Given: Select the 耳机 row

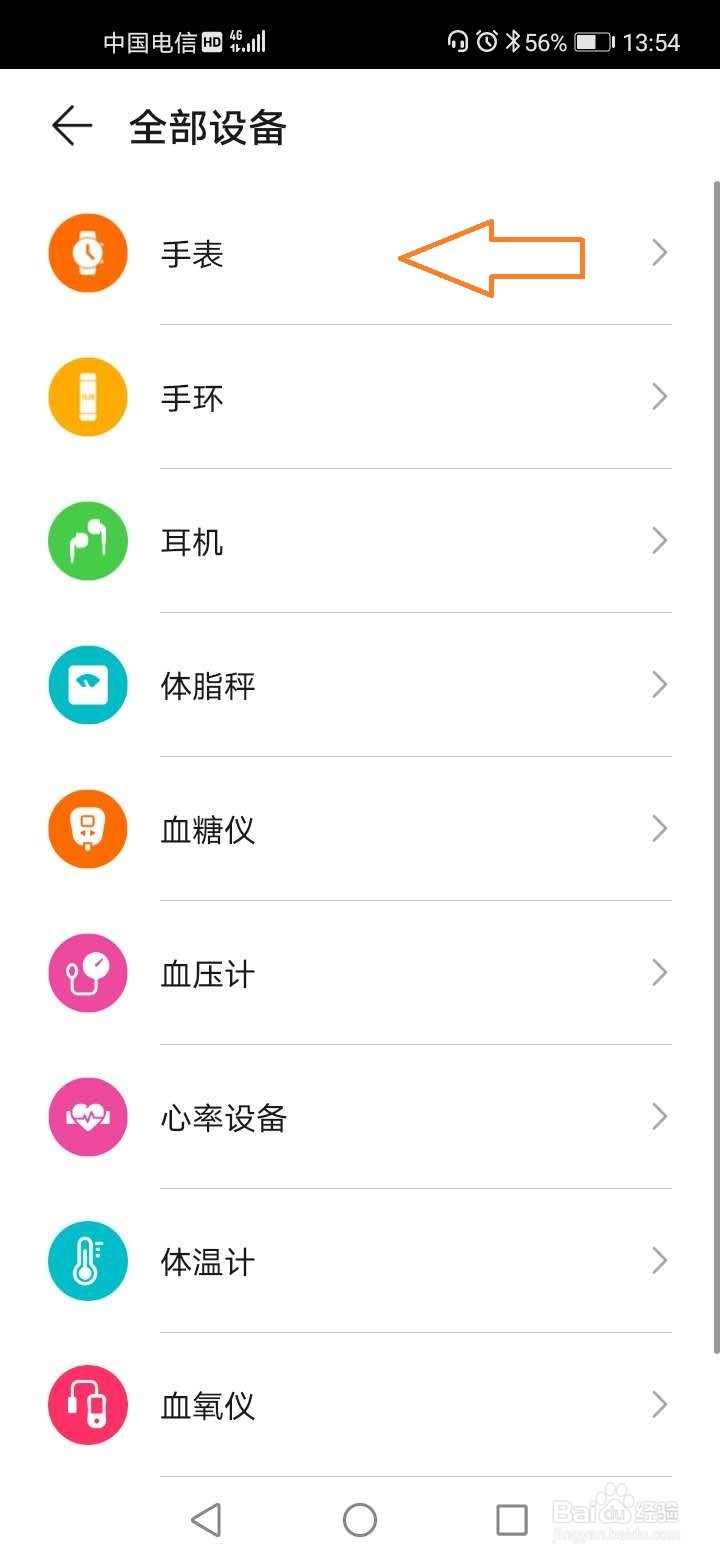Looking at the screenshot, I should [360, 541].
